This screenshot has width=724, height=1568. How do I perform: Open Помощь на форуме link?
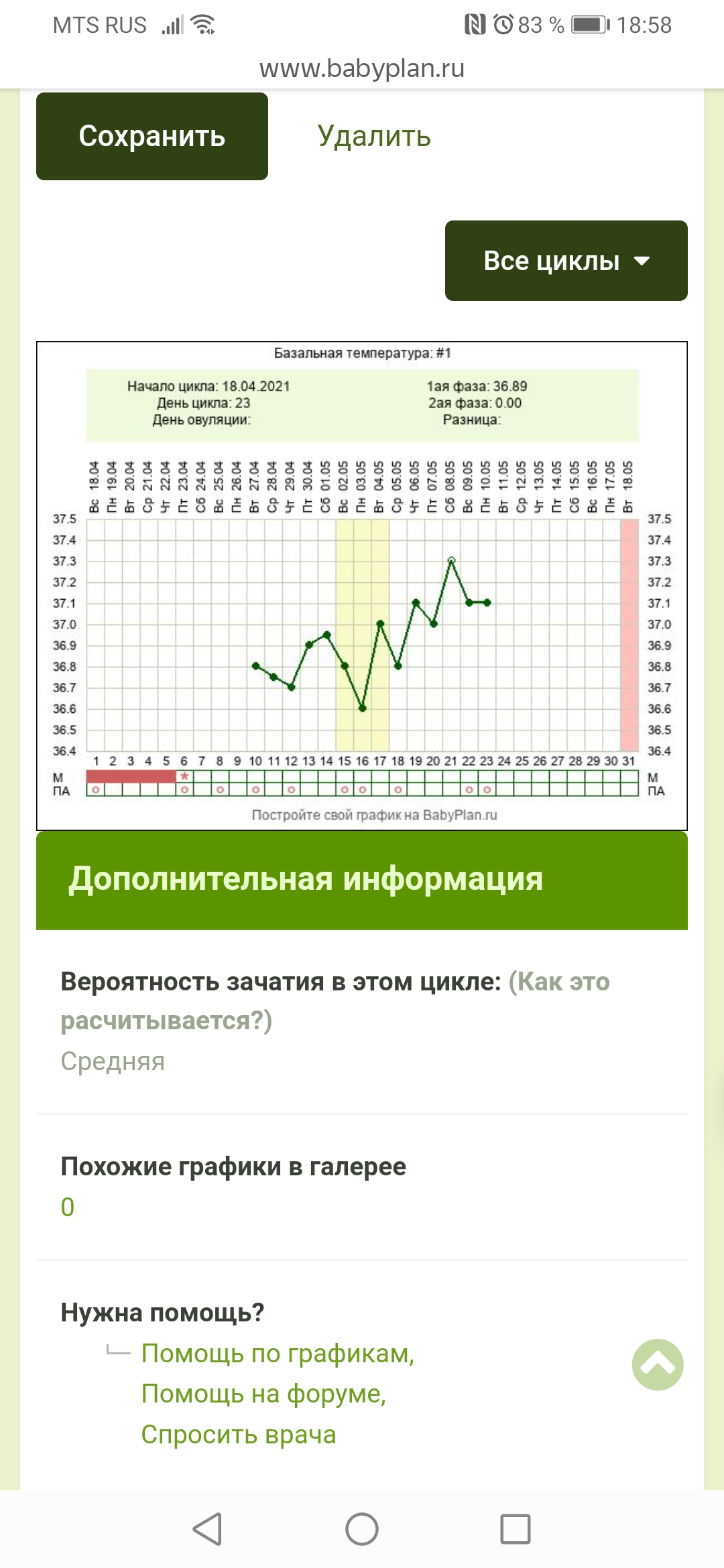tap(263, 1394)
